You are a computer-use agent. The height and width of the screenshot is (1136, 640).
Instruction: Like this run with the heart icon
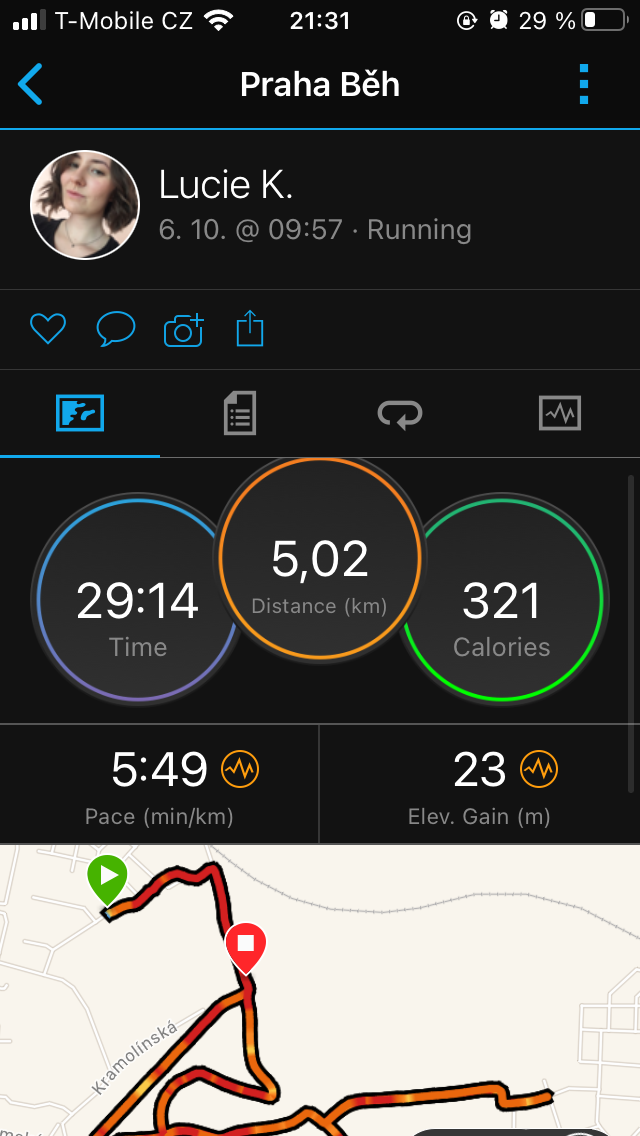coord(48,329)
